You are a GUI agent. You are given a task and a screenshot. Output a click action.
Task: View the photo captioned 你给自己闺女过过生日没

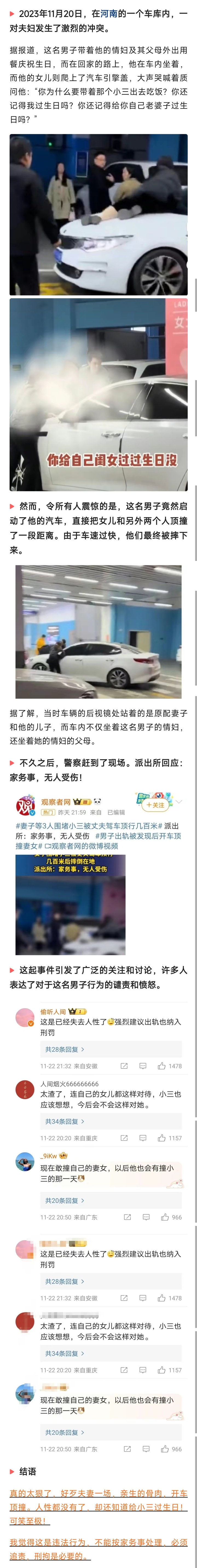pyautogui.click(x=99, y=394)
